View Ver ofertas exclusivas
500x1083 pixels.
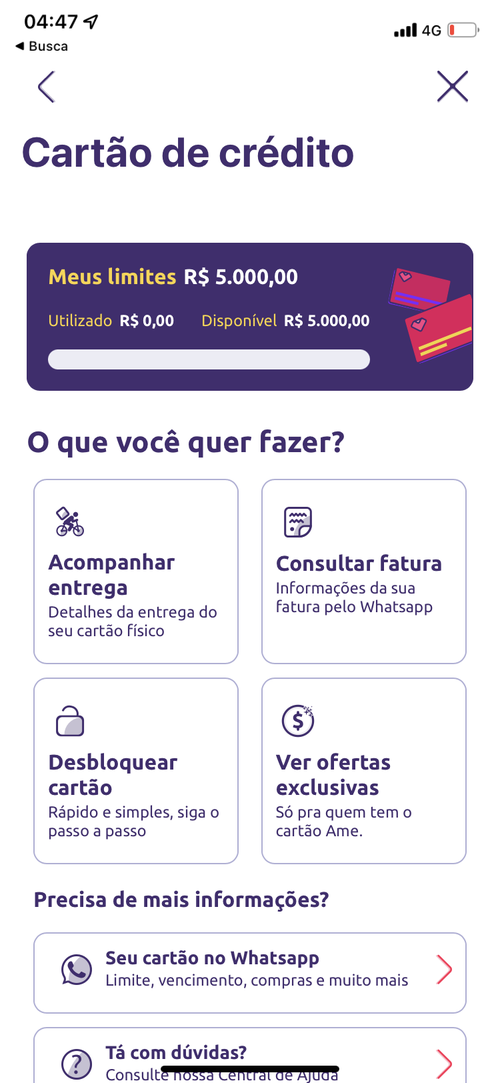364,771
